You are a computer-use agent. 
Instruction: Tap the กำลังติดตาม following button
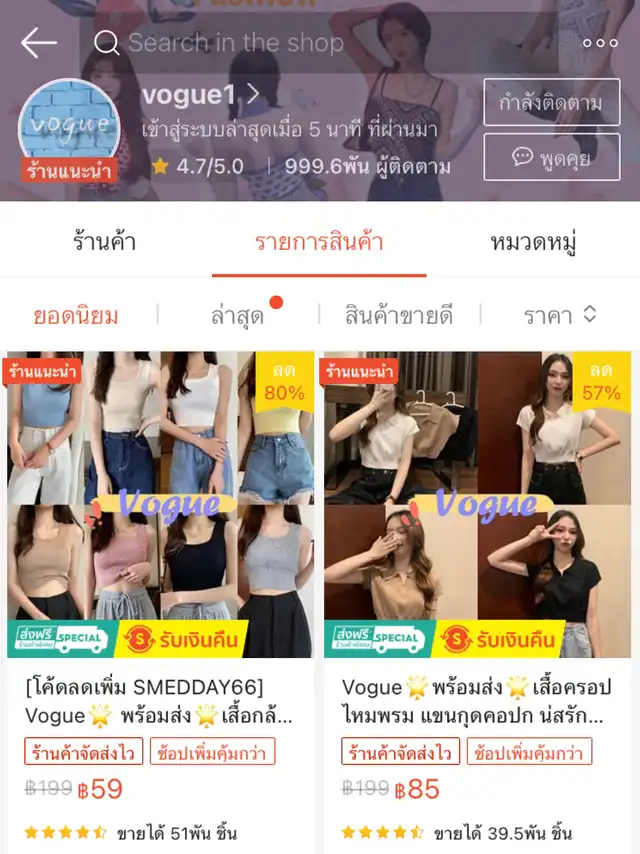(x=551, y=102)
